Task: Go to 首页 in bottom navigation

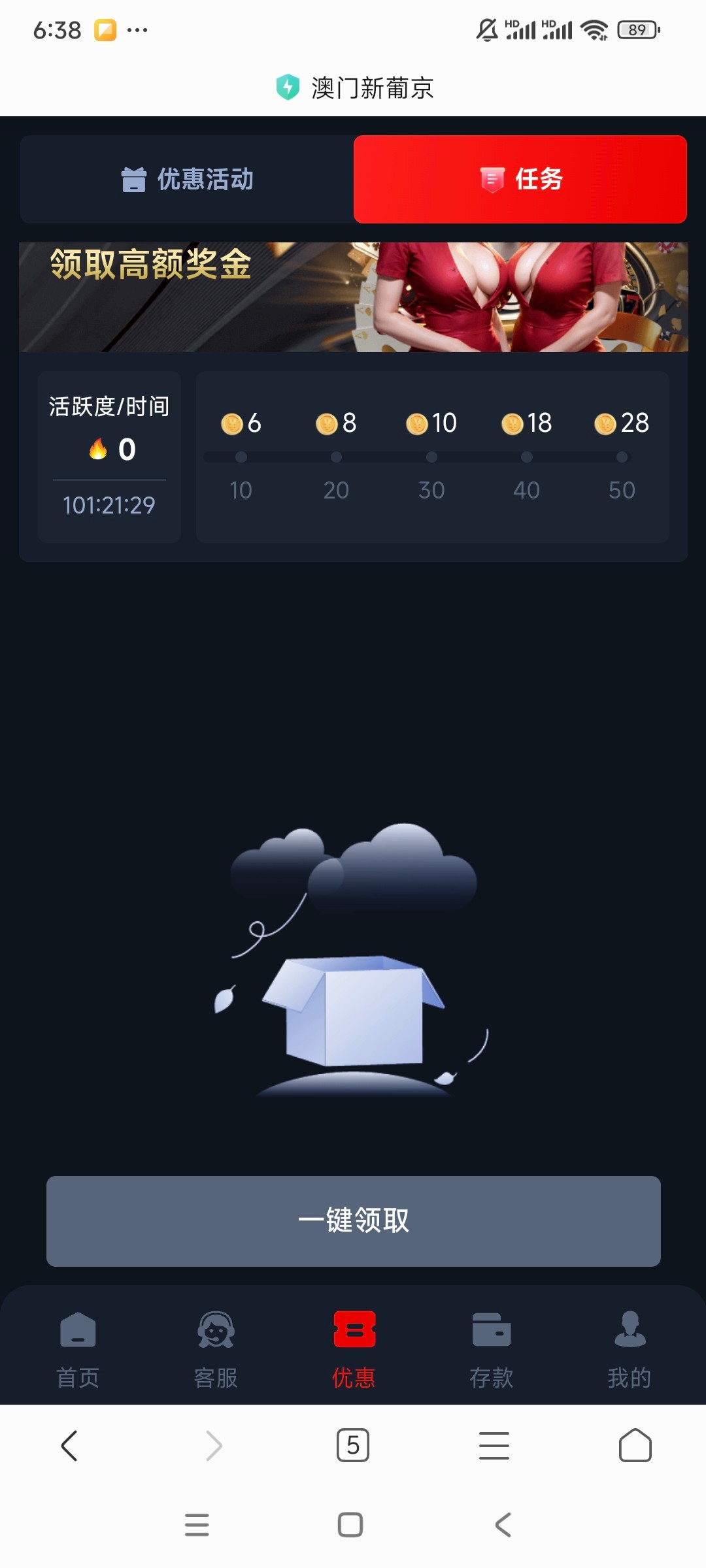Action: tap(78, 1348)
